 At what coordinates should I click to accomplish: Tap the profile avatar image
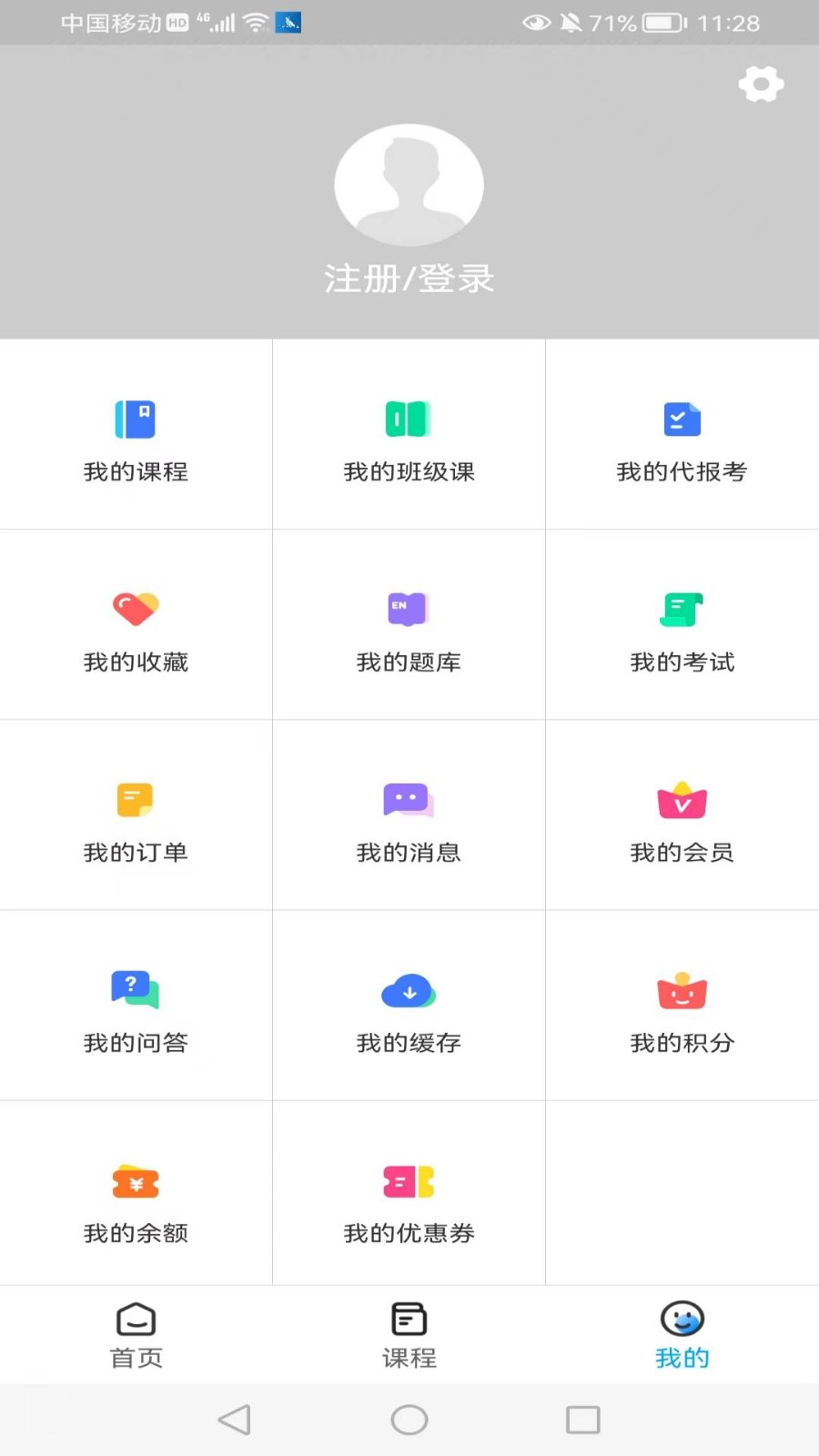(409, 184)
